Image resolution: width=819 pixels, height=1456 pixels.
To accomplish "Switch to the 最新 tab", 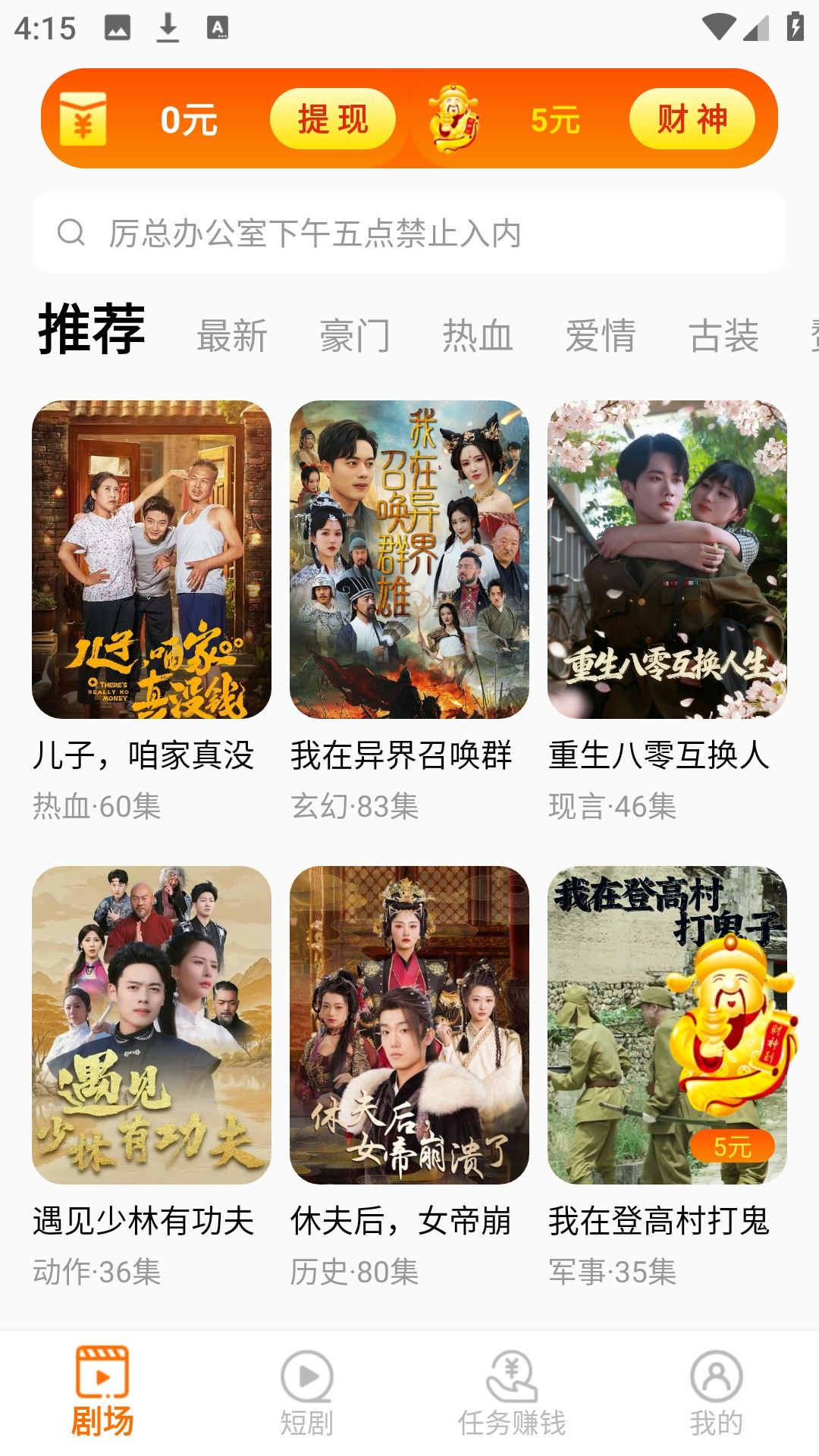I will point(231,336).
